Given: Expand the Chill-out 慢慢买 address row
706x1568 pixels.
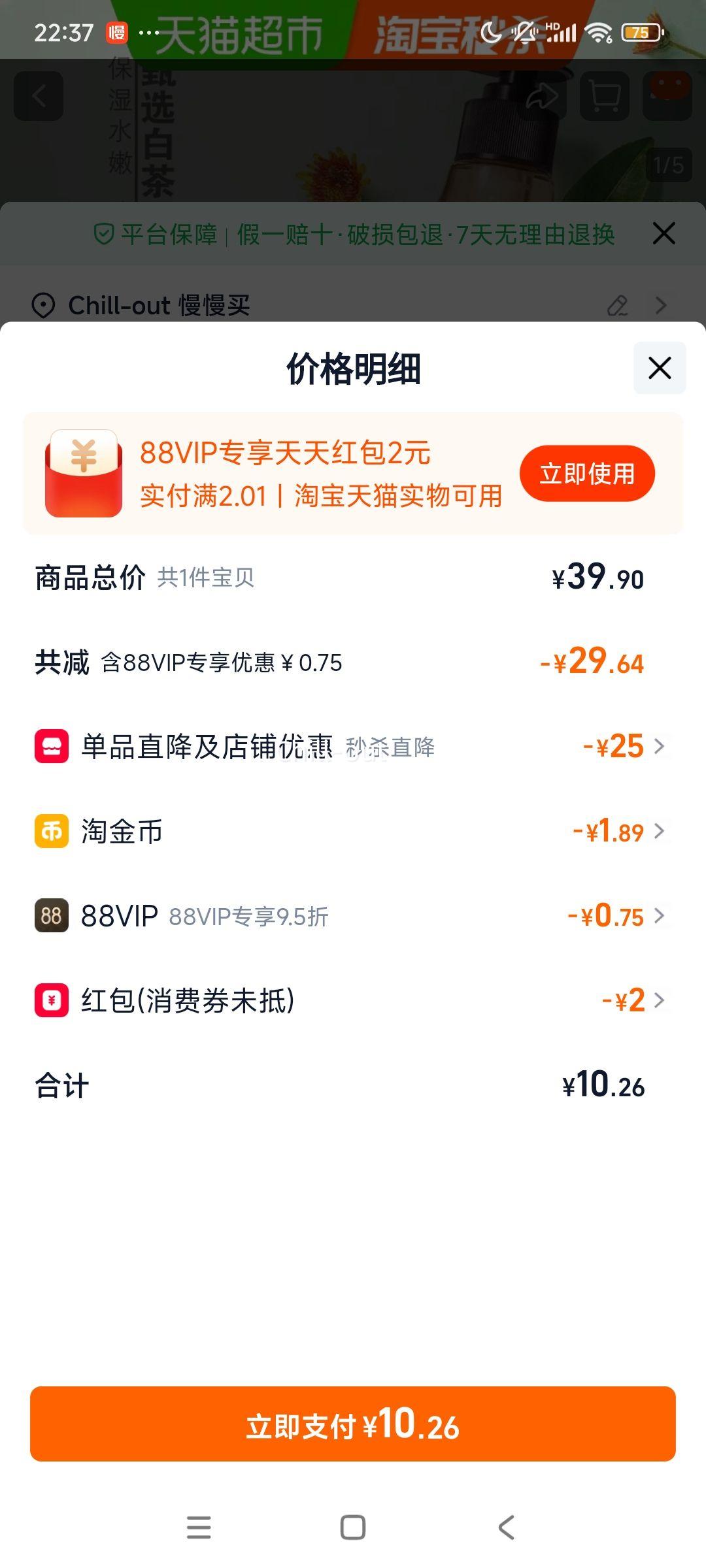Looking at the screenshot, I should 662,305.
